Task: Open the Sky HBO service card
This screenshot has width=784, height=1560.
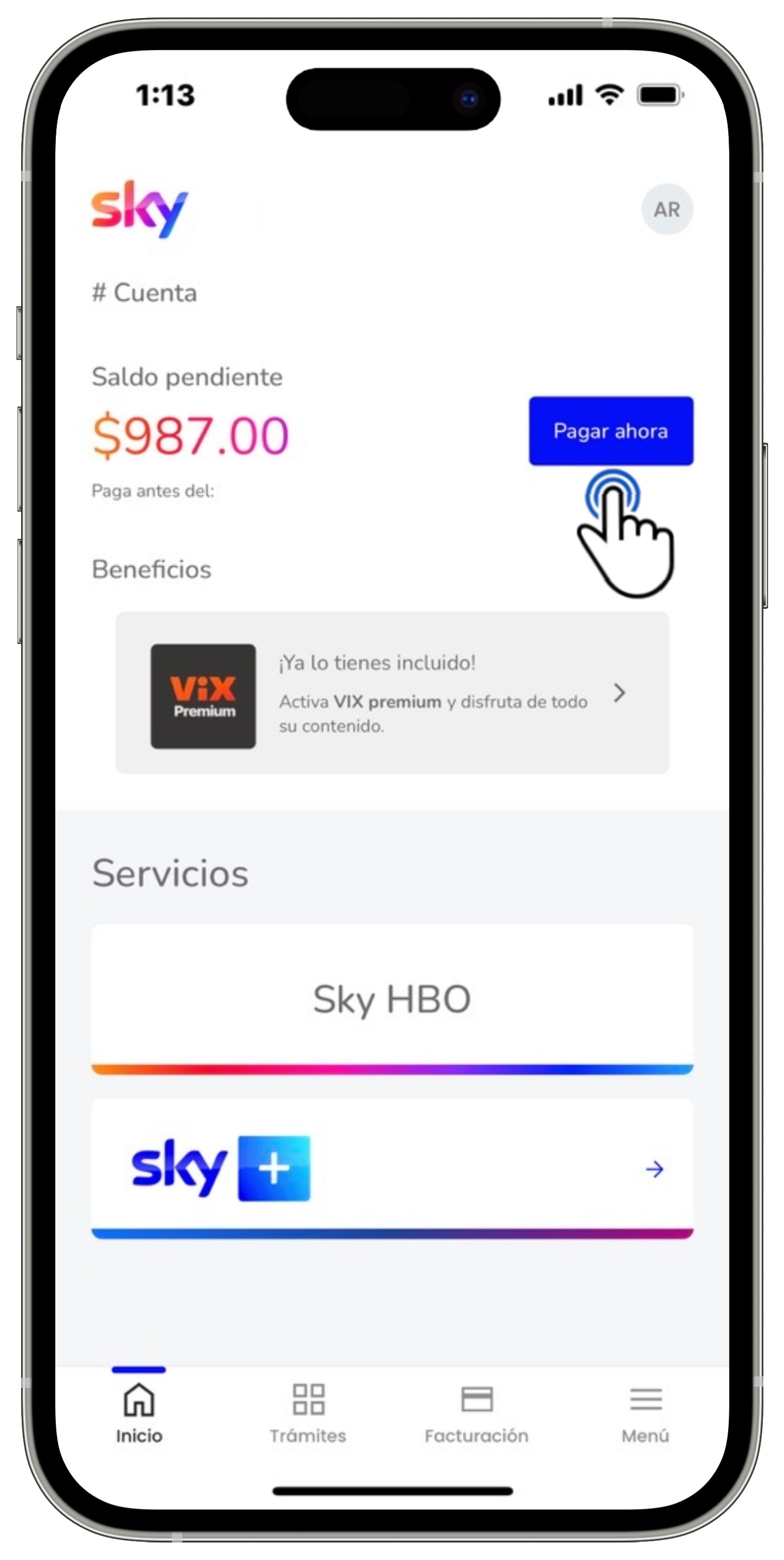Action: (x=391, y=999)
